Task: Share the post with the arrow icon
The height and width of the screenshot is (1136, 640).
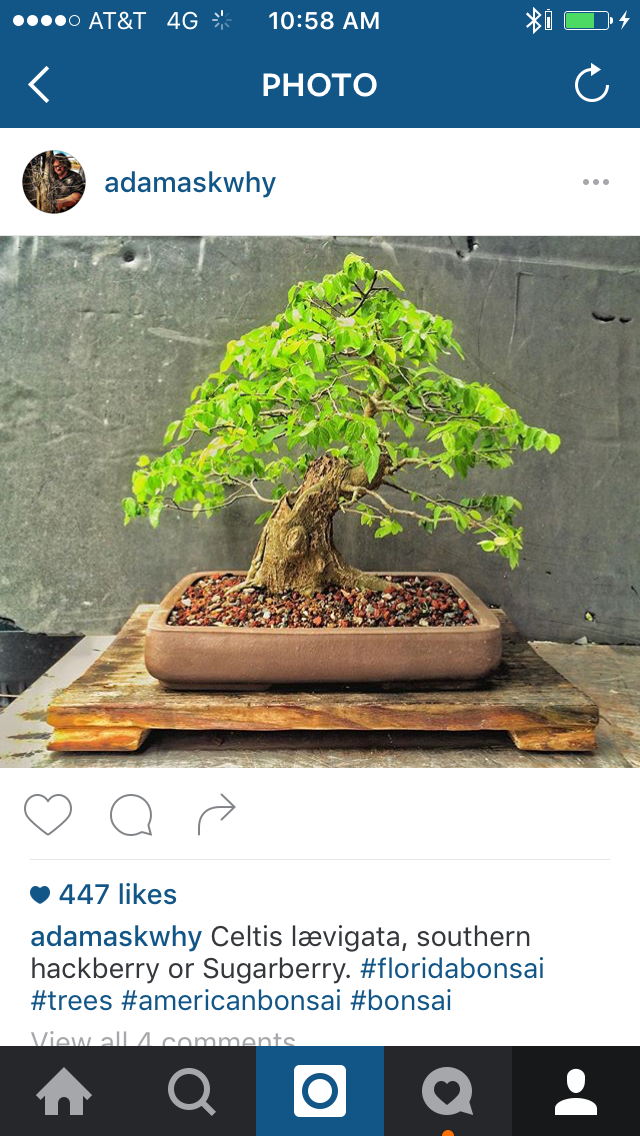Action: 216,814
